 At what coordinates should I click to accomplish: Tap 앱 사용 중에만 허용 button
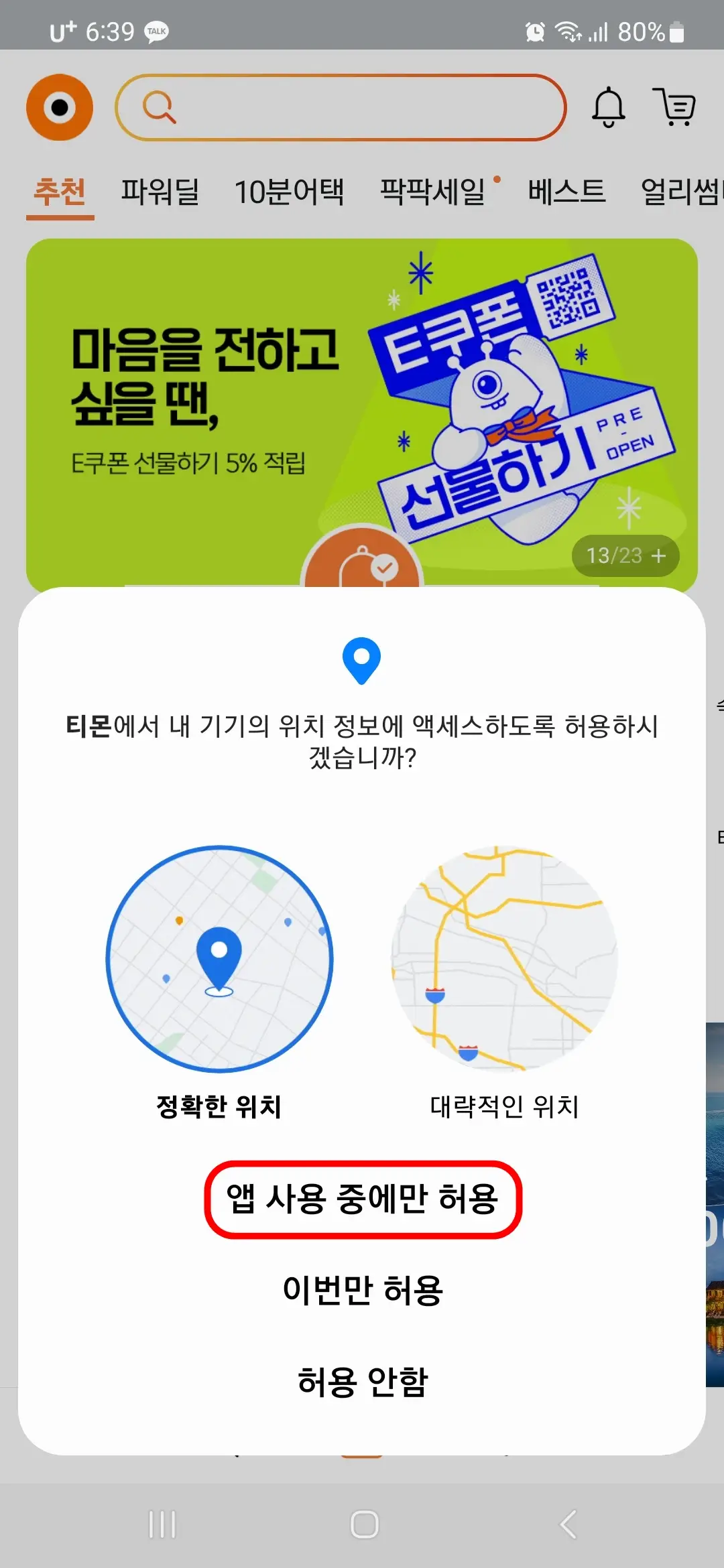362,1198
